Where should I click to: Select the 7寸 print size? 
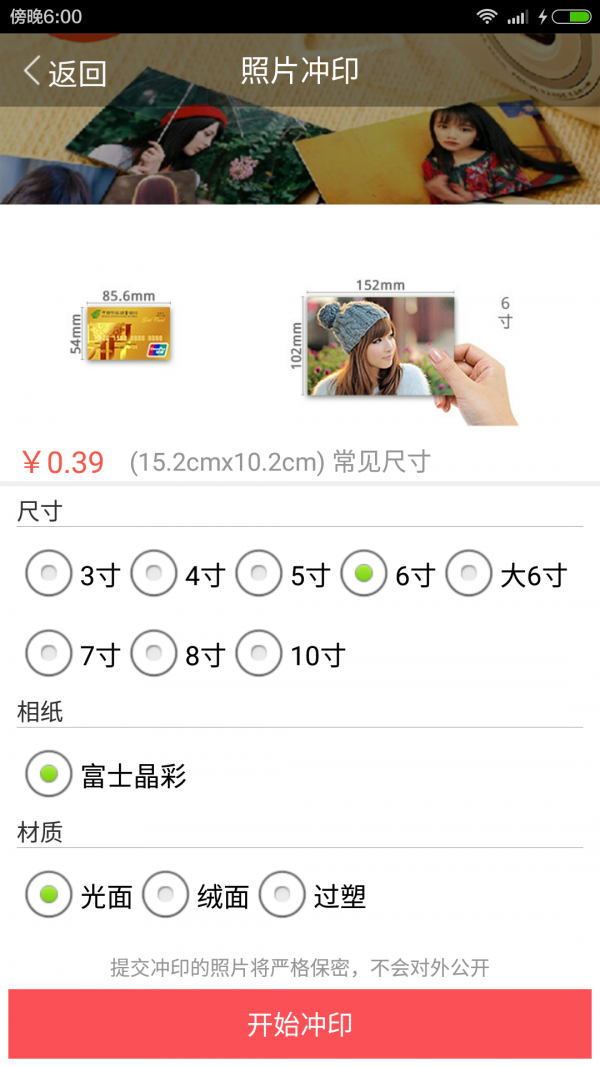pos(49,654)
